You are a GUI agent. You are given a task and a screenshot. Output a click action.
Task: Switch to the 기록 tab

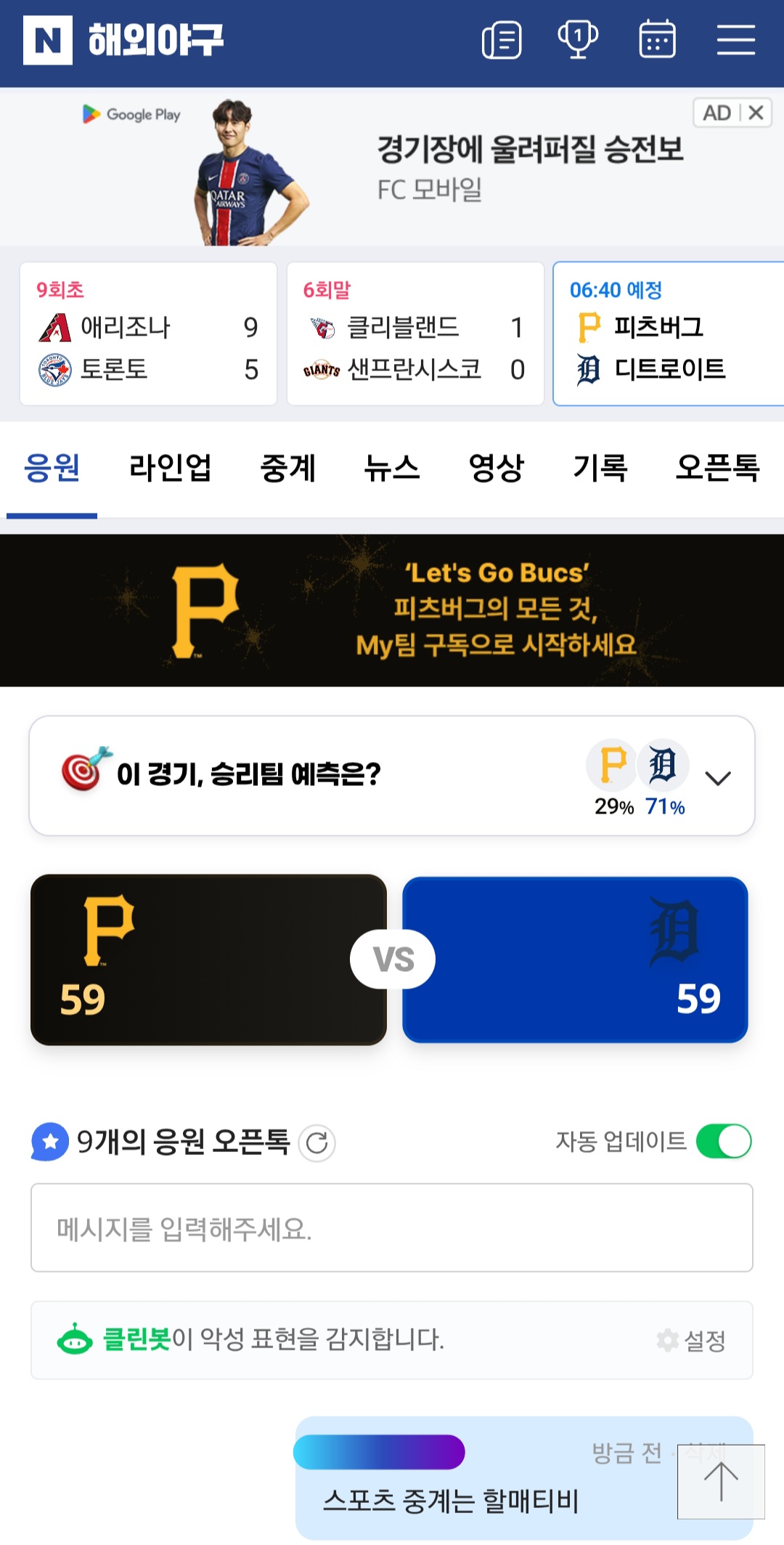(x=600, y=468)
